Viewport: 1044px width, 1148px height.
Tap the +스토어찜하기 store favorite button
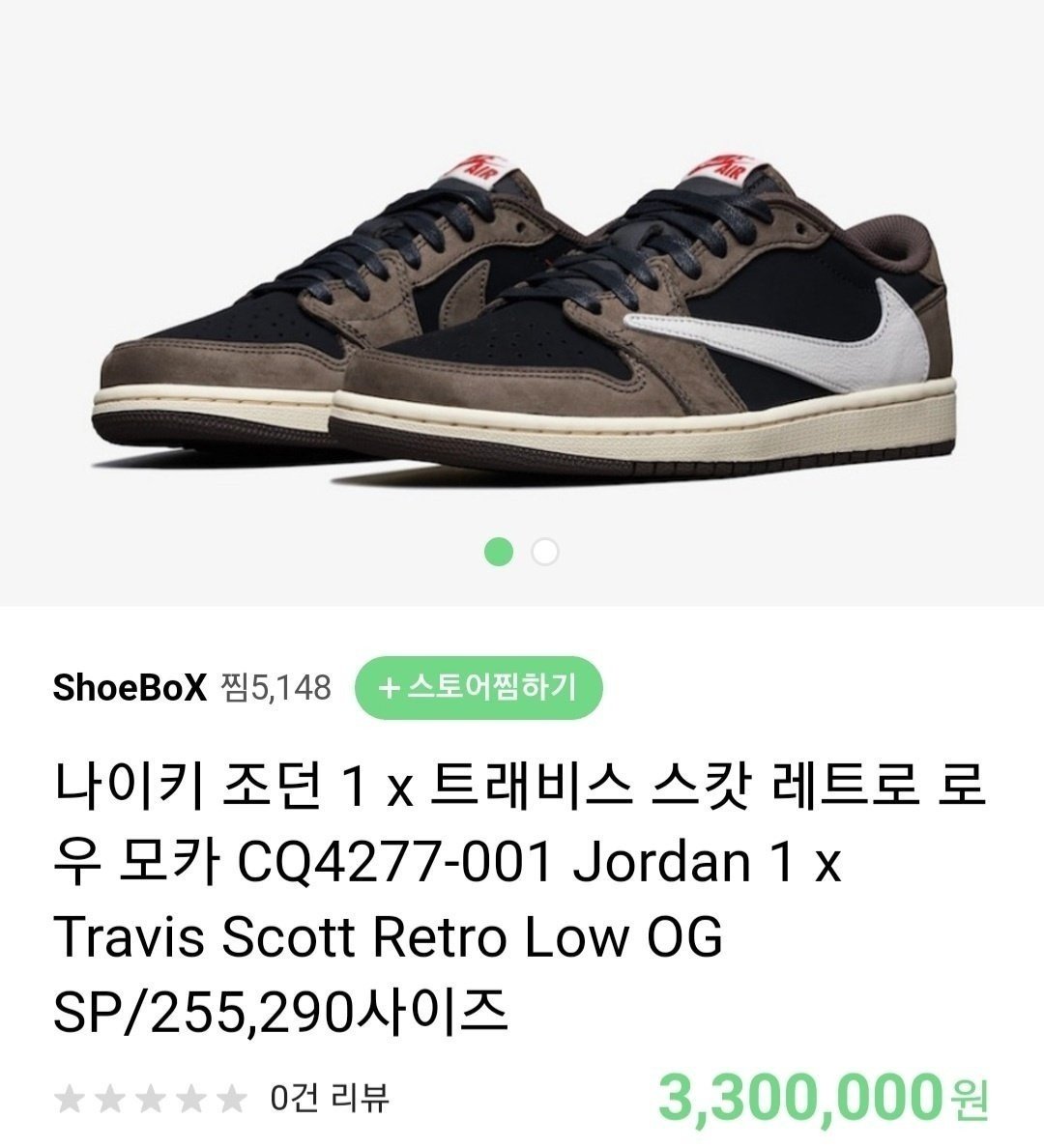tap(479, 688)
